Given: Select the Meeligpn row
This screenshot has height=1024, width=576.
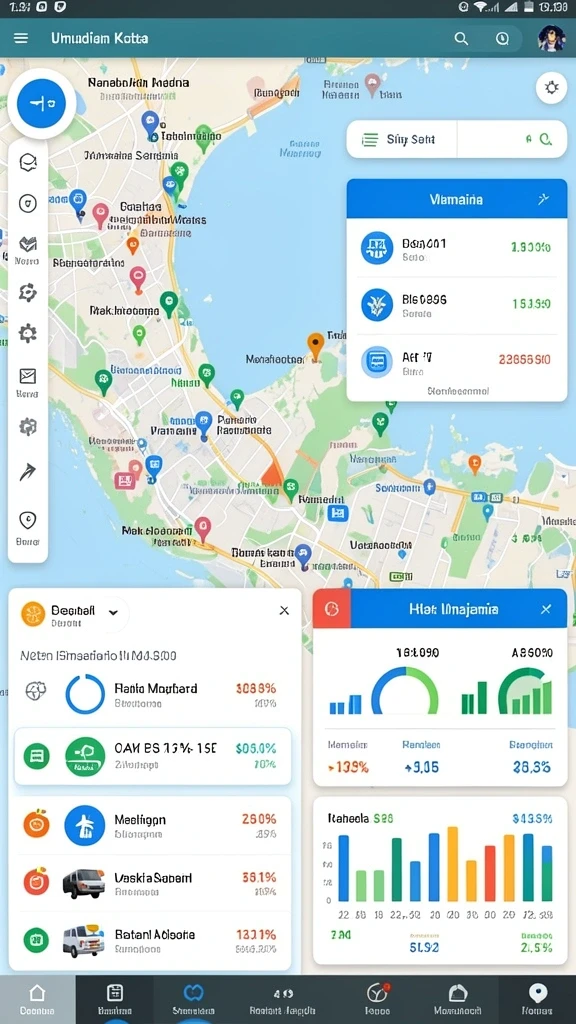Looking at the screenshot, I should coord(153,825).
